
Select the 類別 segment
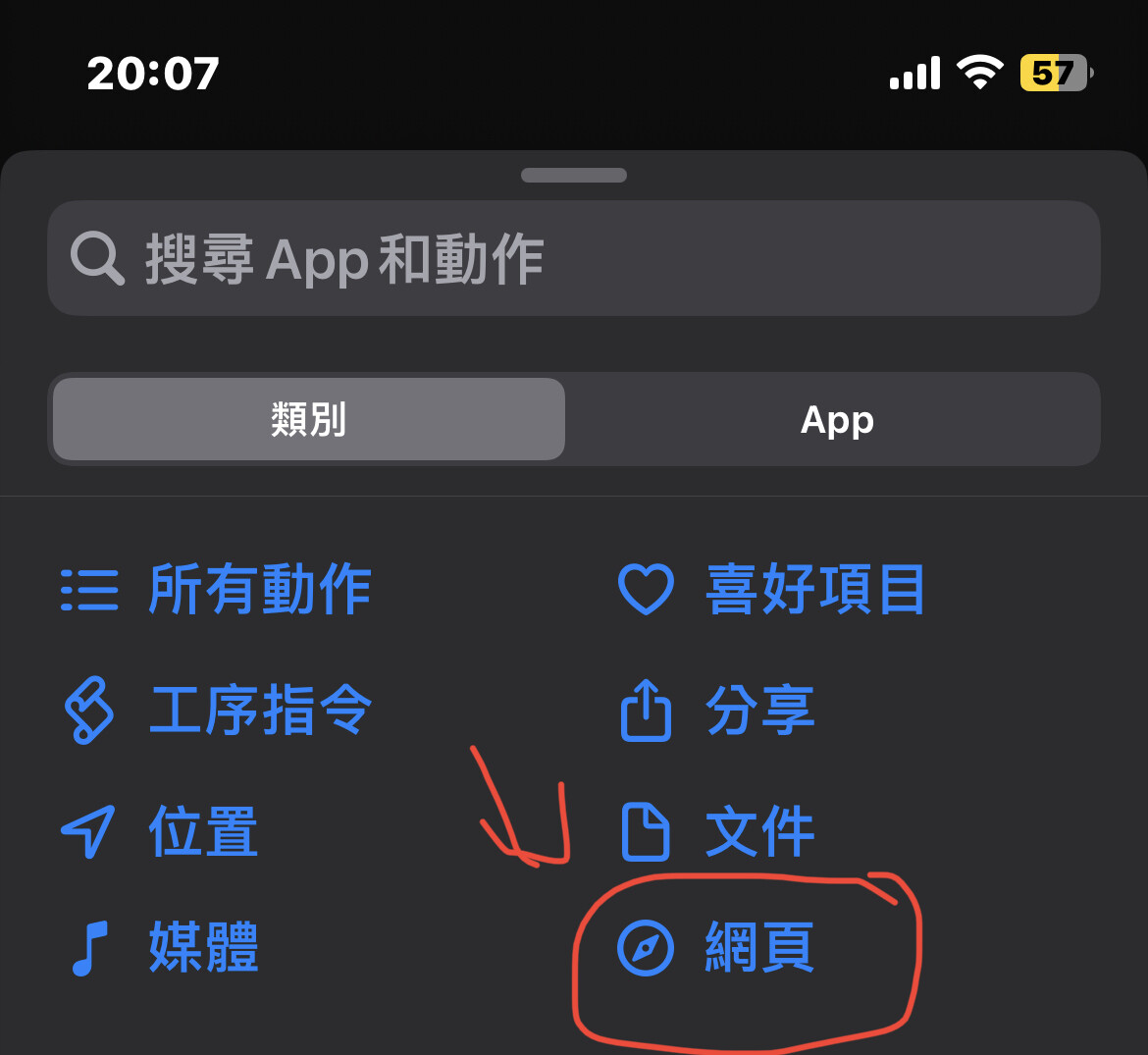pos(309,419)
